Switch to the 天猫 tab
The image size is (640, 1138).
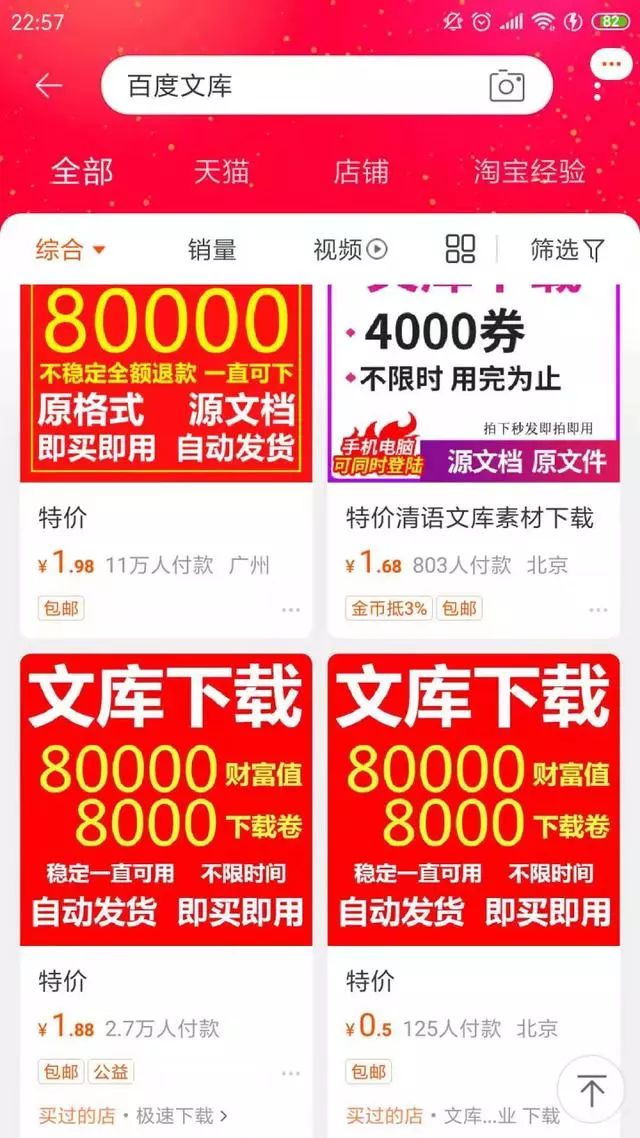pos(221,171)
